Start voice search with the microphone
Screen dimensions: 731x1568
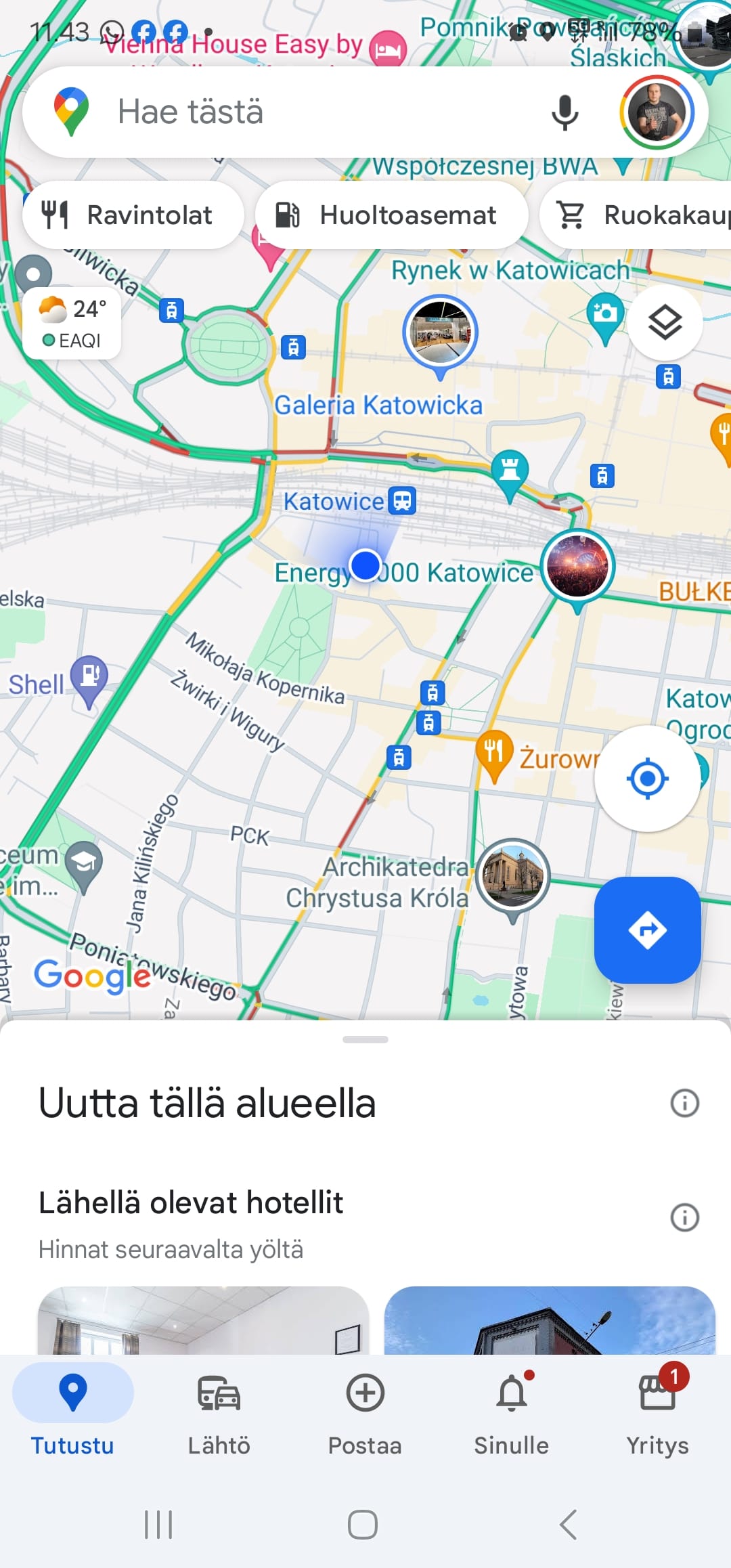tap(564, 112)
